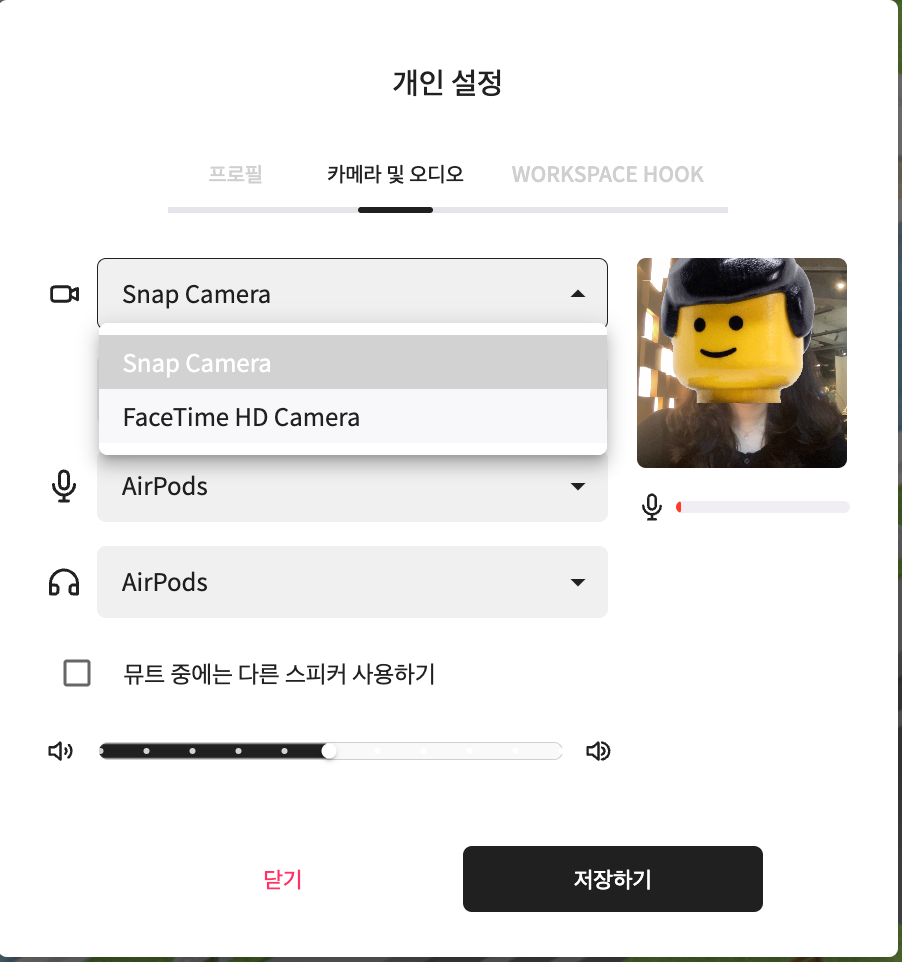Collapse the Snap Camera dropdown
This screenshot has width=902, height=962.
(x=577, y=294)
